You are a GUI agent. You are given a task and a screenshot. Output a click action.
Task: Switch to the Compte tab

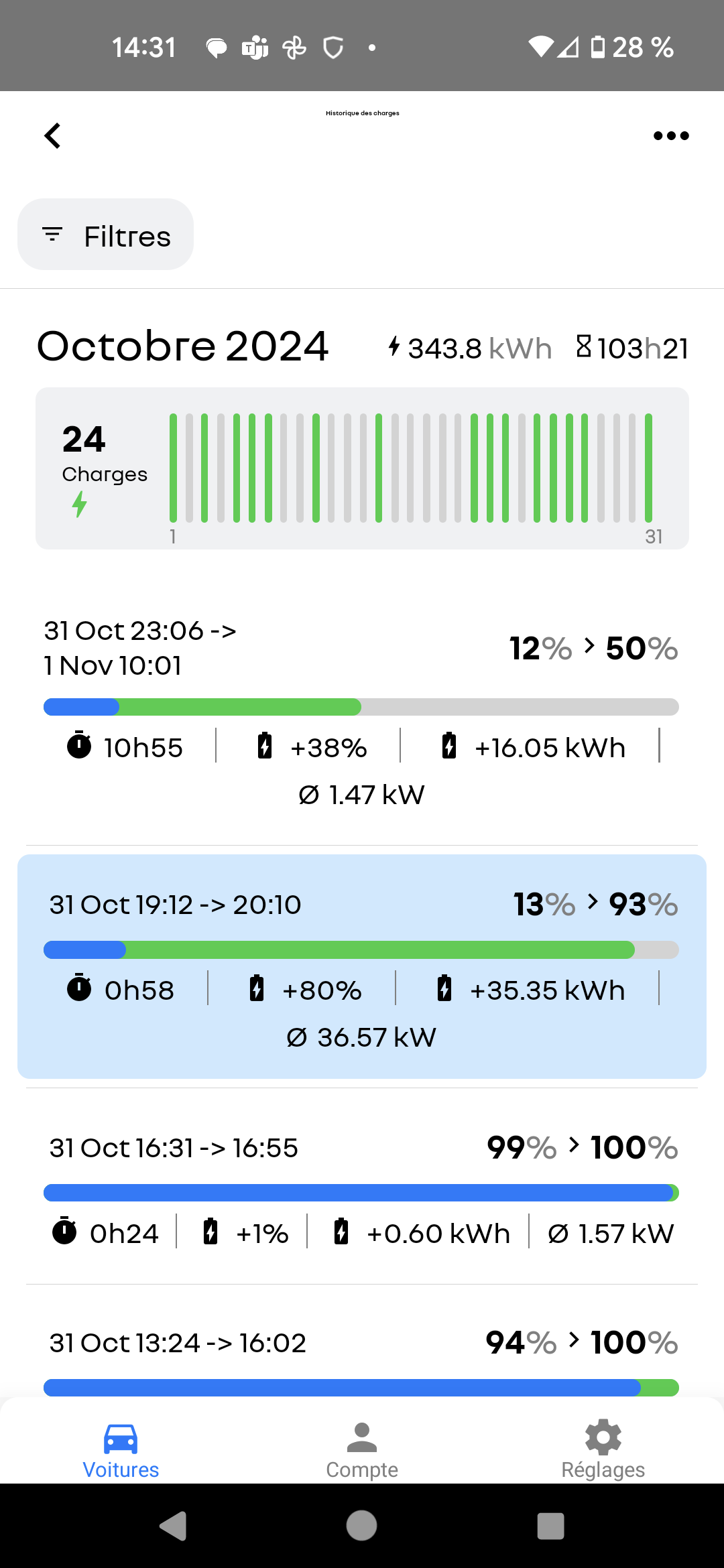tap(362, 1450)
